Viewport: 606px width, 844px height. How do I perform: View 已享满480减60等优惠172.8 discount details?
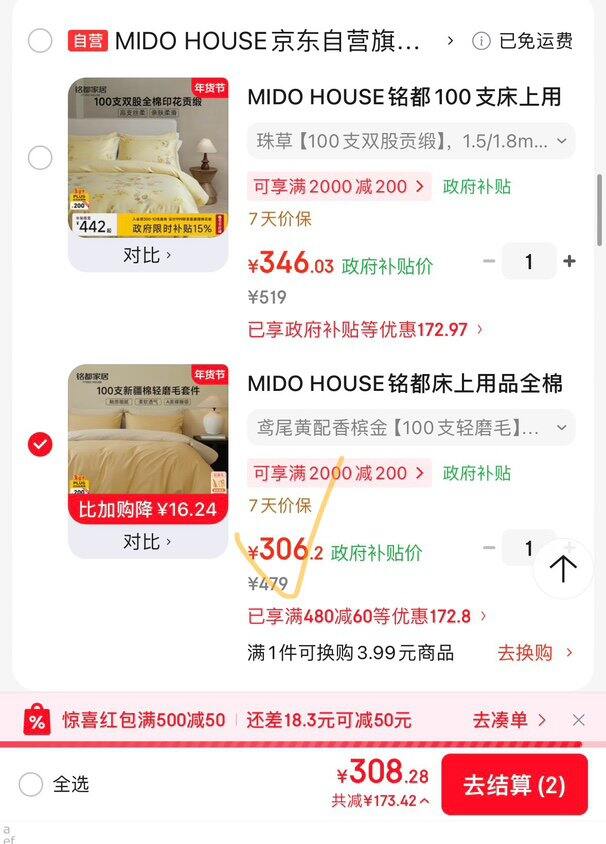[x=367, y=616]
